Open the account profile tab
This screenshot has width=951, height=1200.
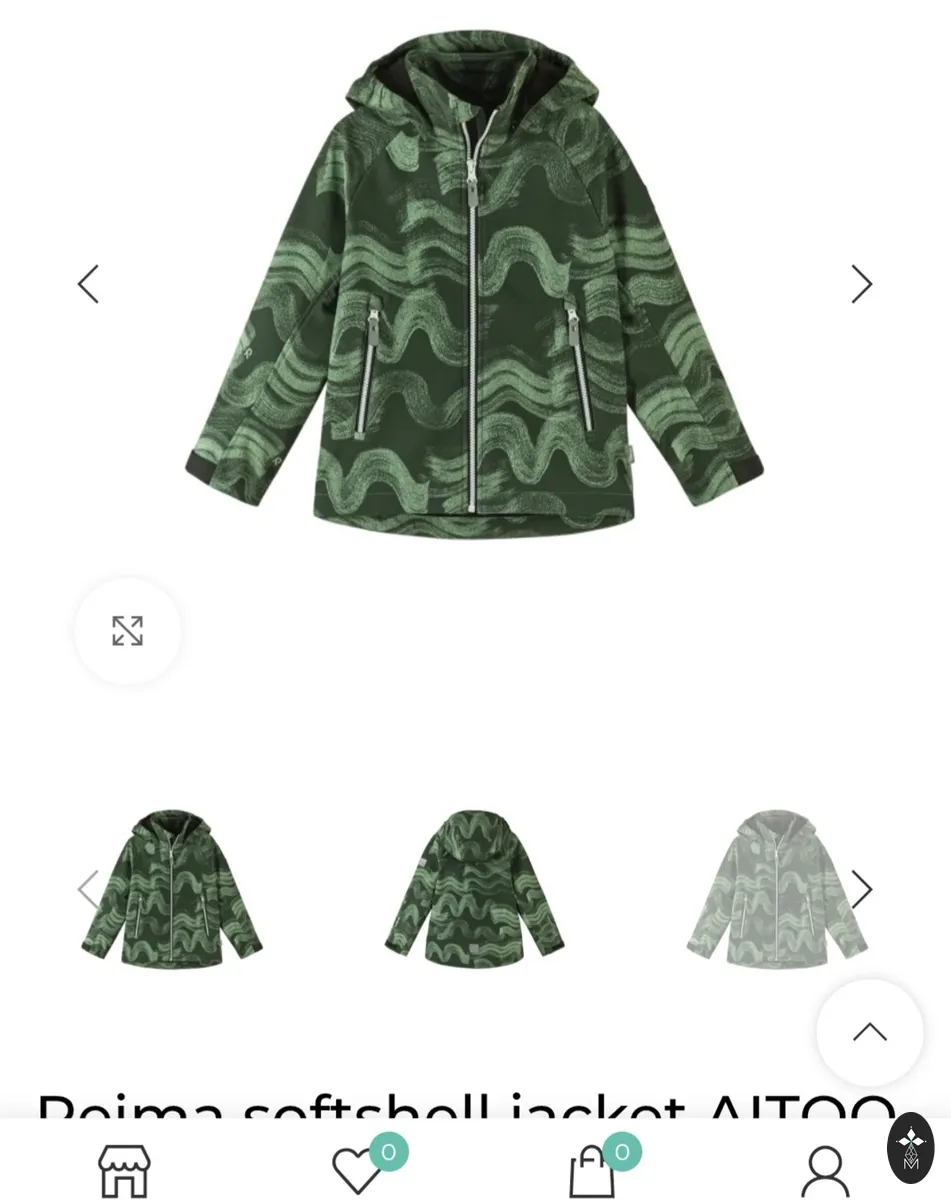pos(825,1171)
